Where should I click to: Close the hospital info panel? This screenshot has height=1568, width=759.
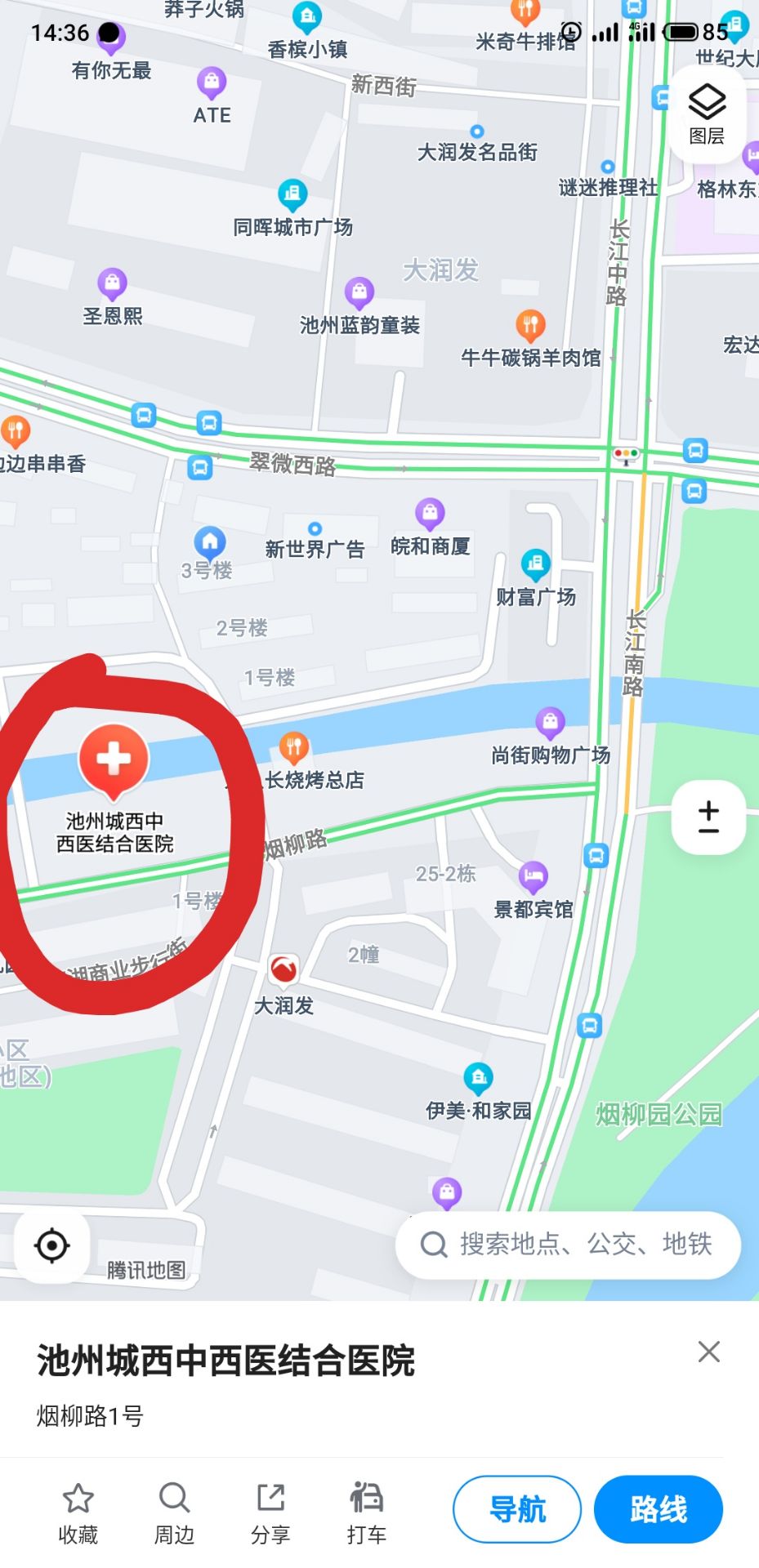tap(708, 1352)
